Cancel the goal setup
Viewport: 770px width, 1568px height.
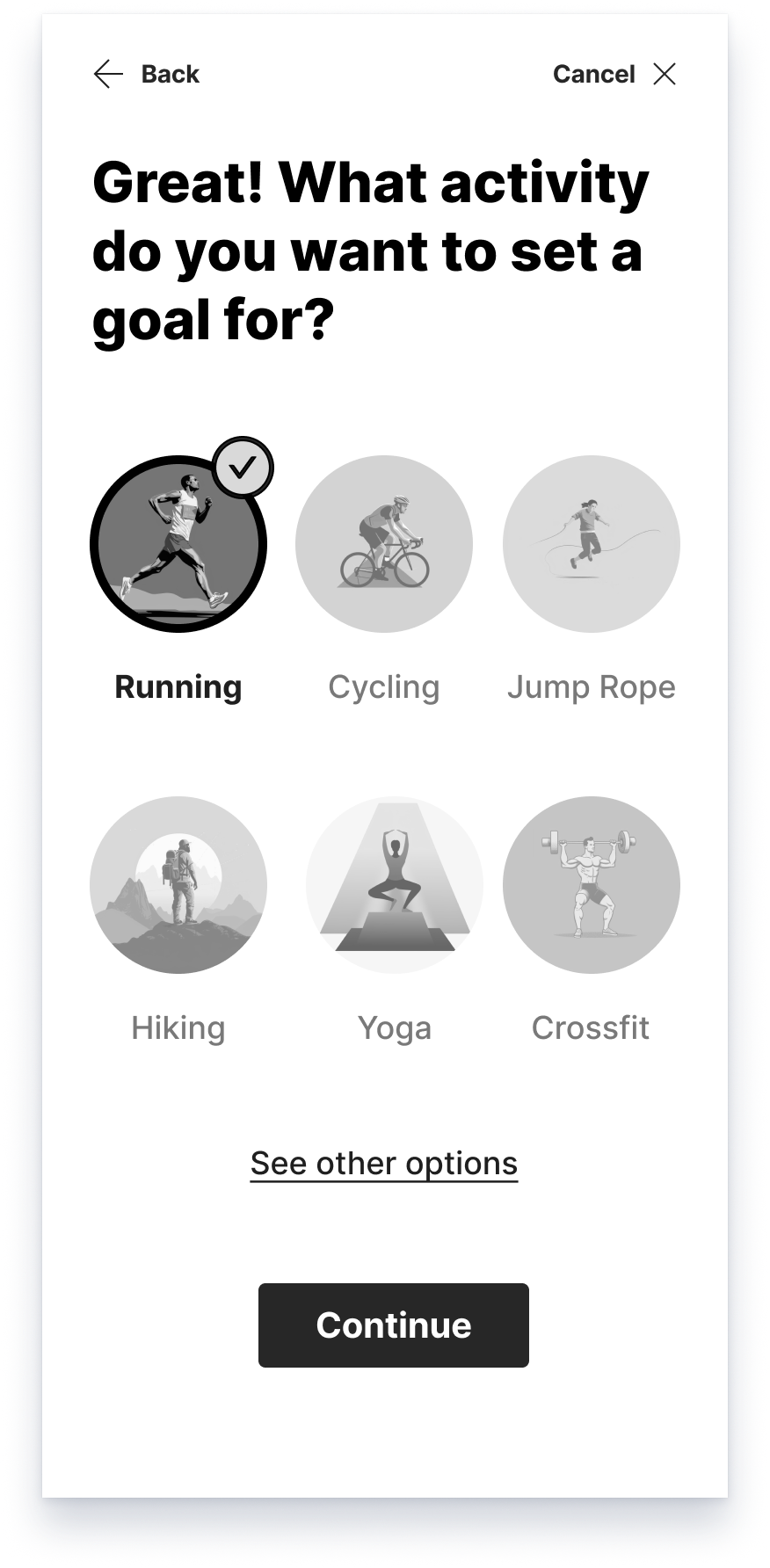click(614, 75)
